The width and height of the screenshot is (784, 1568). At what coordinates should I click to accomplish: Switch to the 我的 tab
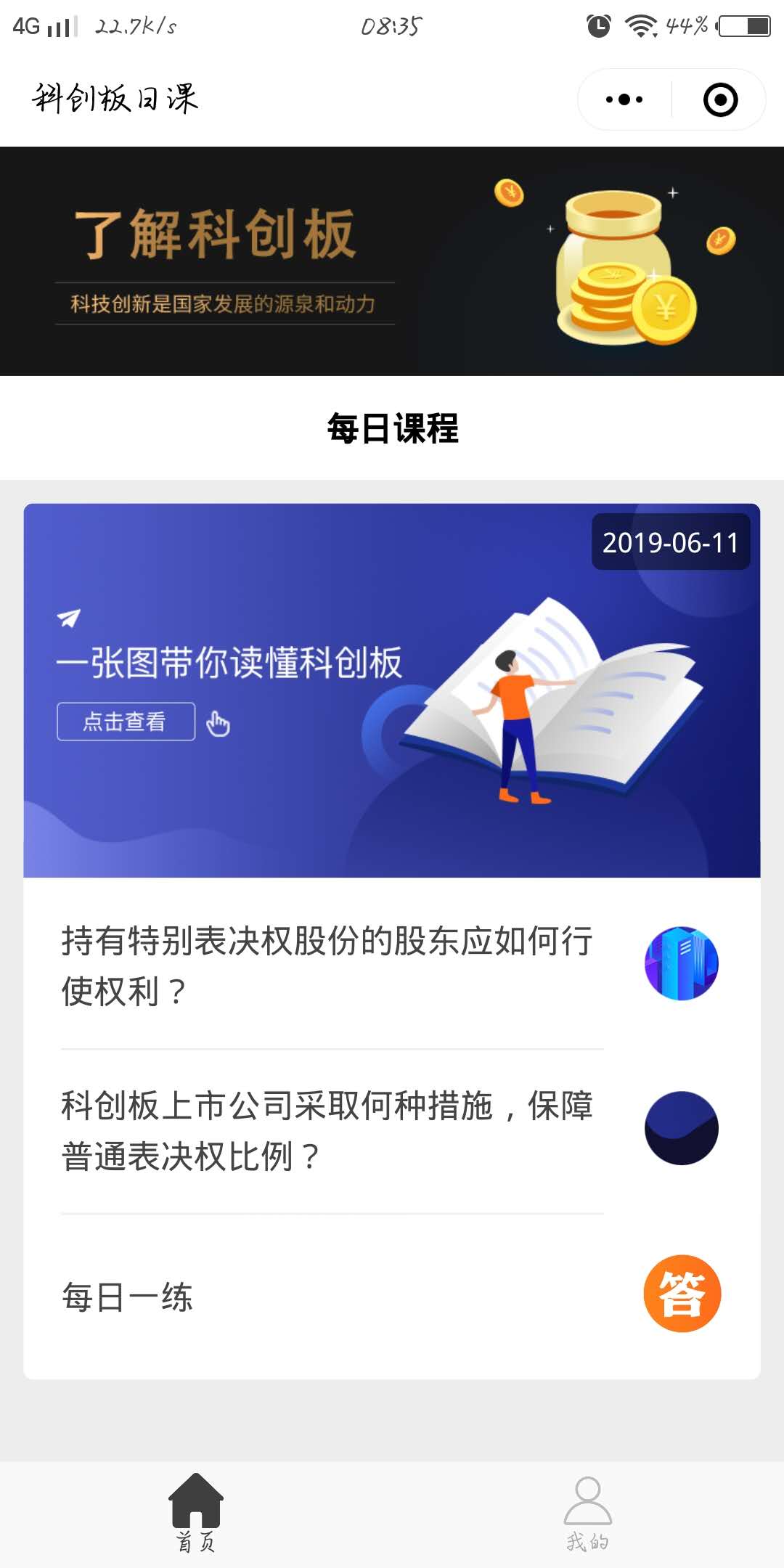(587, 1514)
